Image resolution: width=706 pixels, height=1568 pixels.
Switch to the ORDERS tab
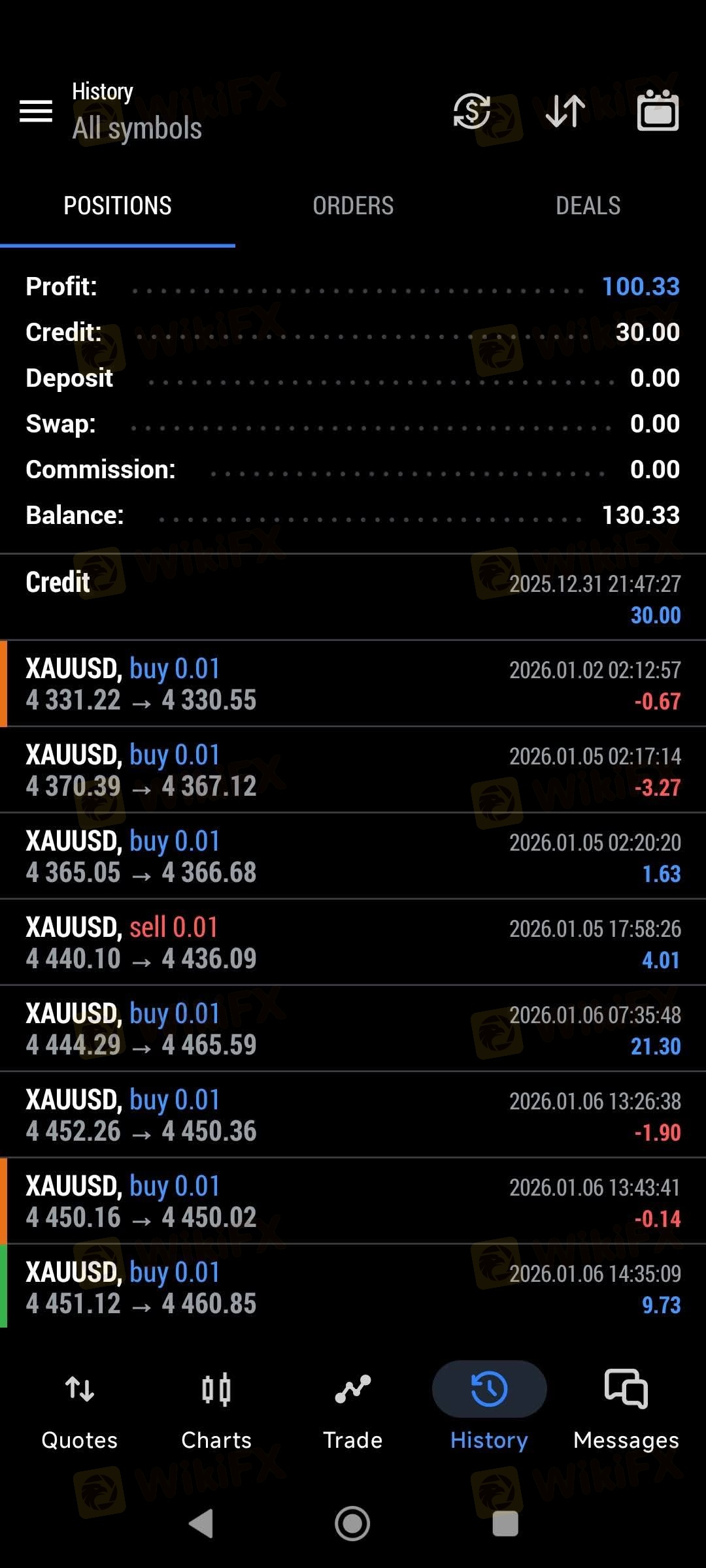pyautogui.click(x=353, y=206)
